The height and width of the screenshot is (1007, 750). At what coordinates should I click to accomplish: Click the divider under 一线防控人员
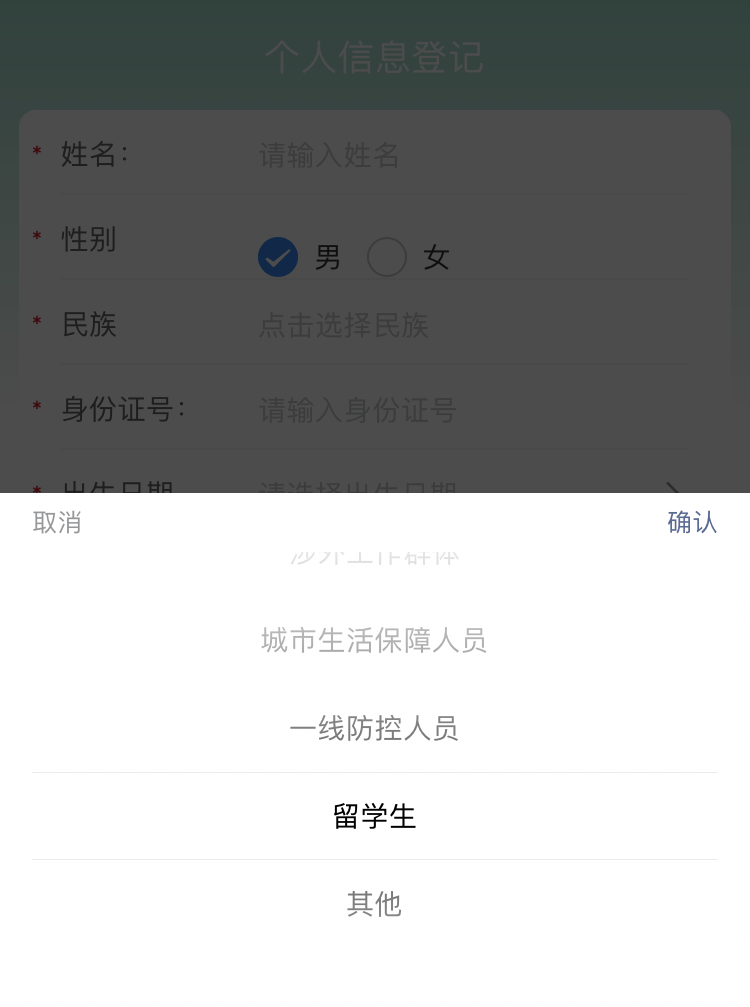(x=375, y=772)
